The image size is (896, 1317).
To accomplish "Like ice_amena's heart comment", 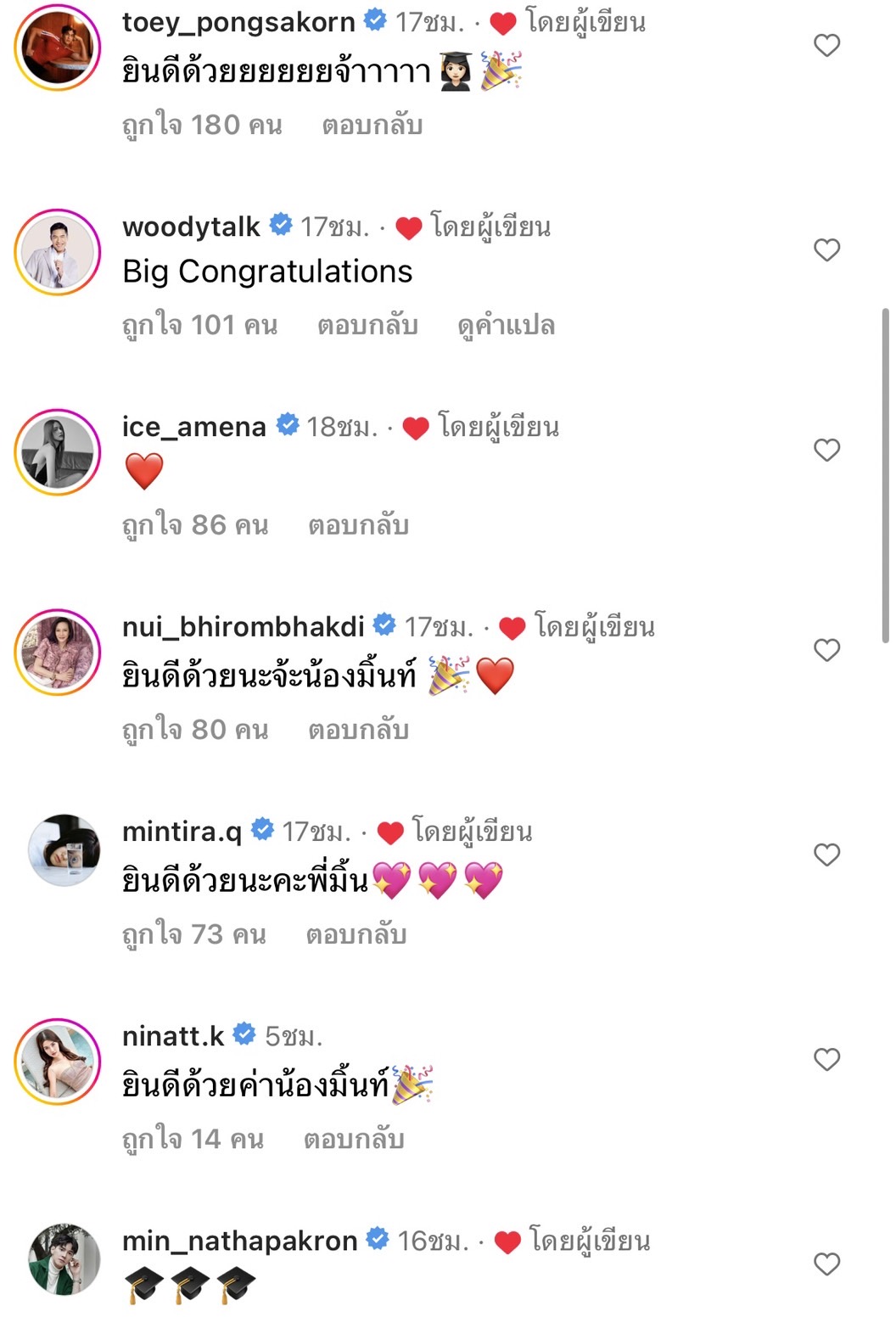I will tap(826, 450).
